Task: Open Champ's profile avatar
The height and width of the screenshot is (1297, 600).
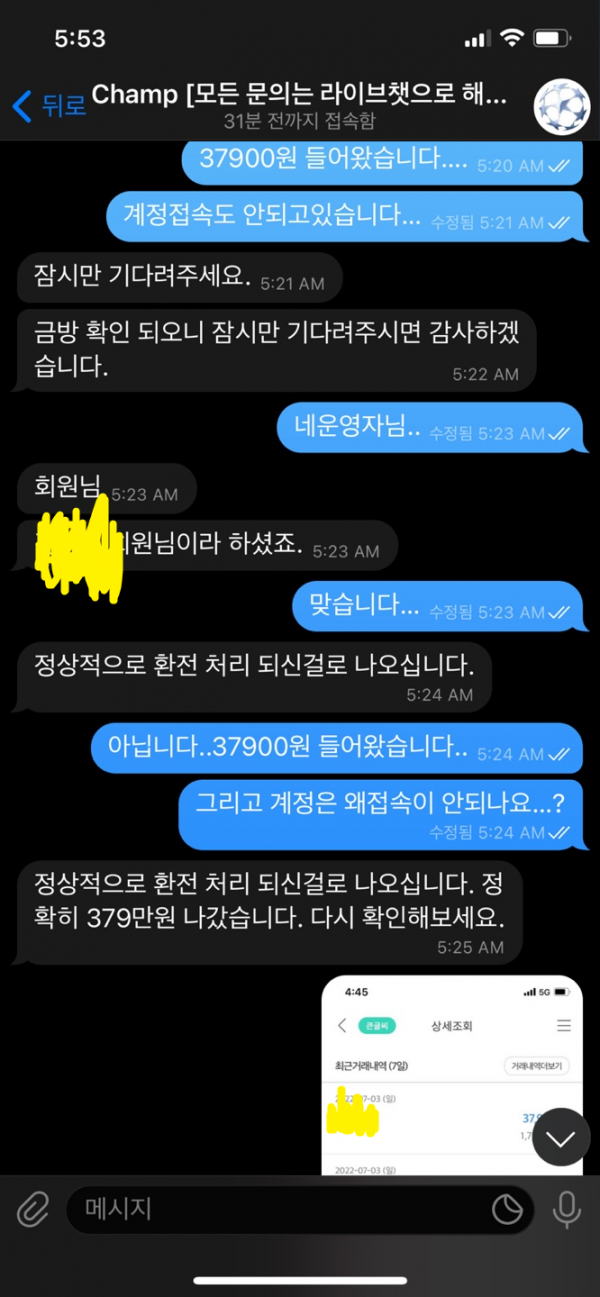Action: [x=562, y=106]
